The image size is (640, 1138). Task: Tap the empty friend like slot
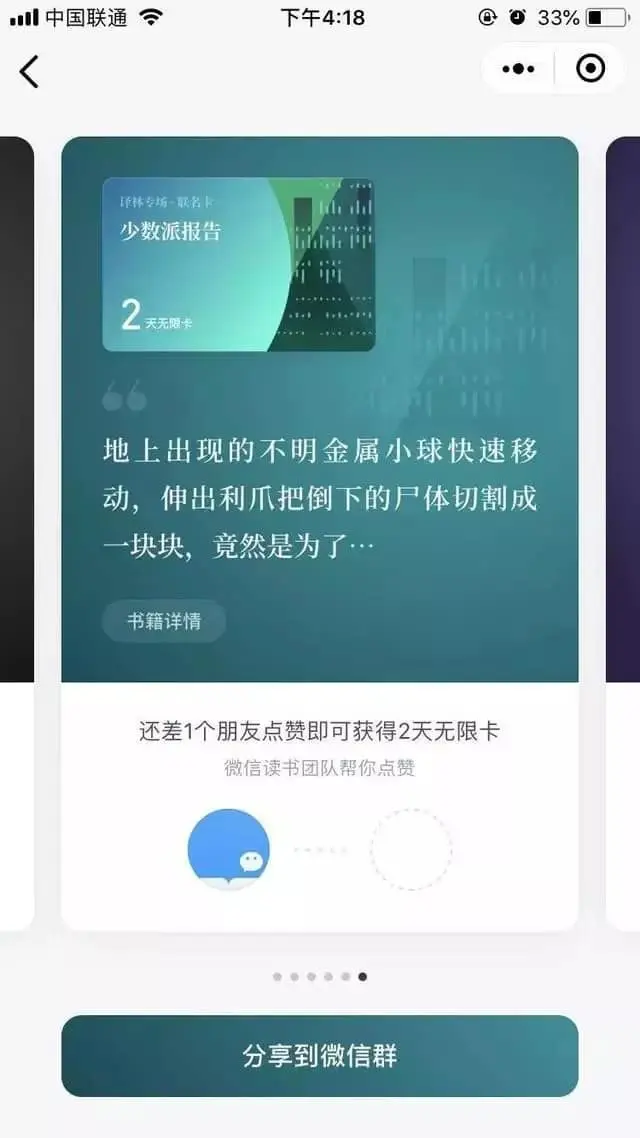coord(411,850)
